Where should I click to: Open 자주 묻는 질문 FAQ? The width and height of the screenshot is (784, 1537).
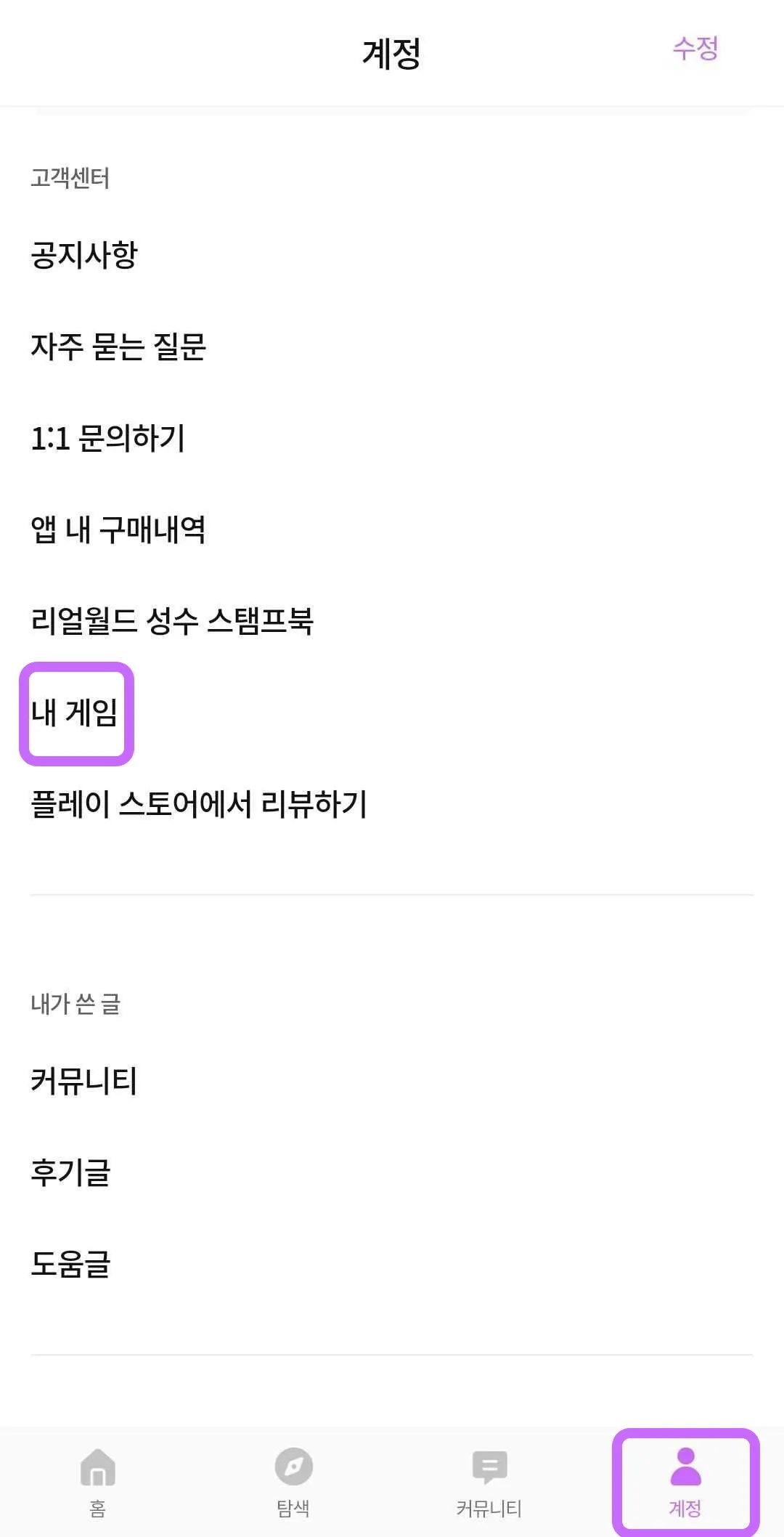pyautogui.click(x=118, y=346)
